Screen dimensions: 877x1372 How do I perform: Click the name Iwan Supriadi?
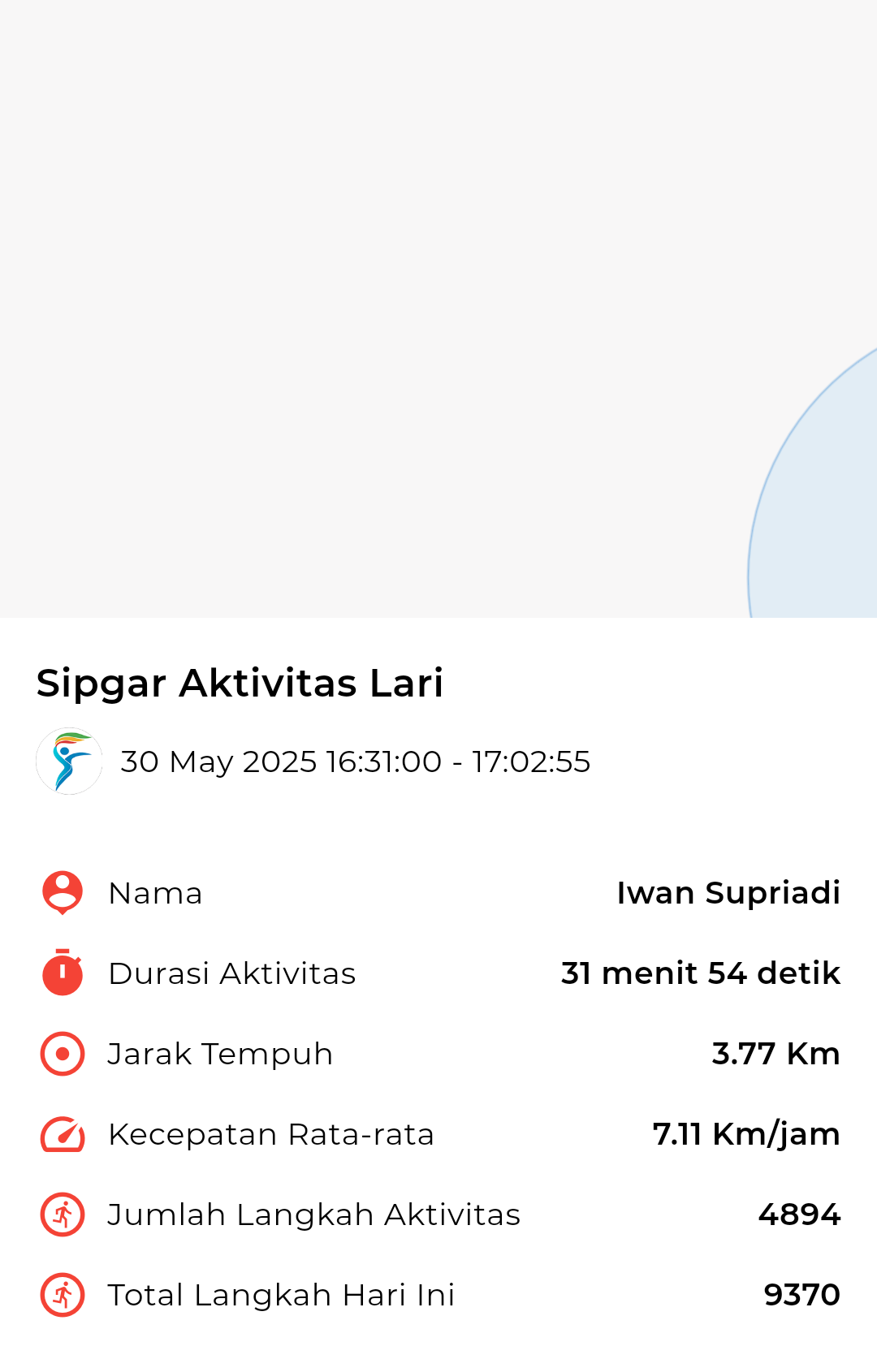point(728,892)
